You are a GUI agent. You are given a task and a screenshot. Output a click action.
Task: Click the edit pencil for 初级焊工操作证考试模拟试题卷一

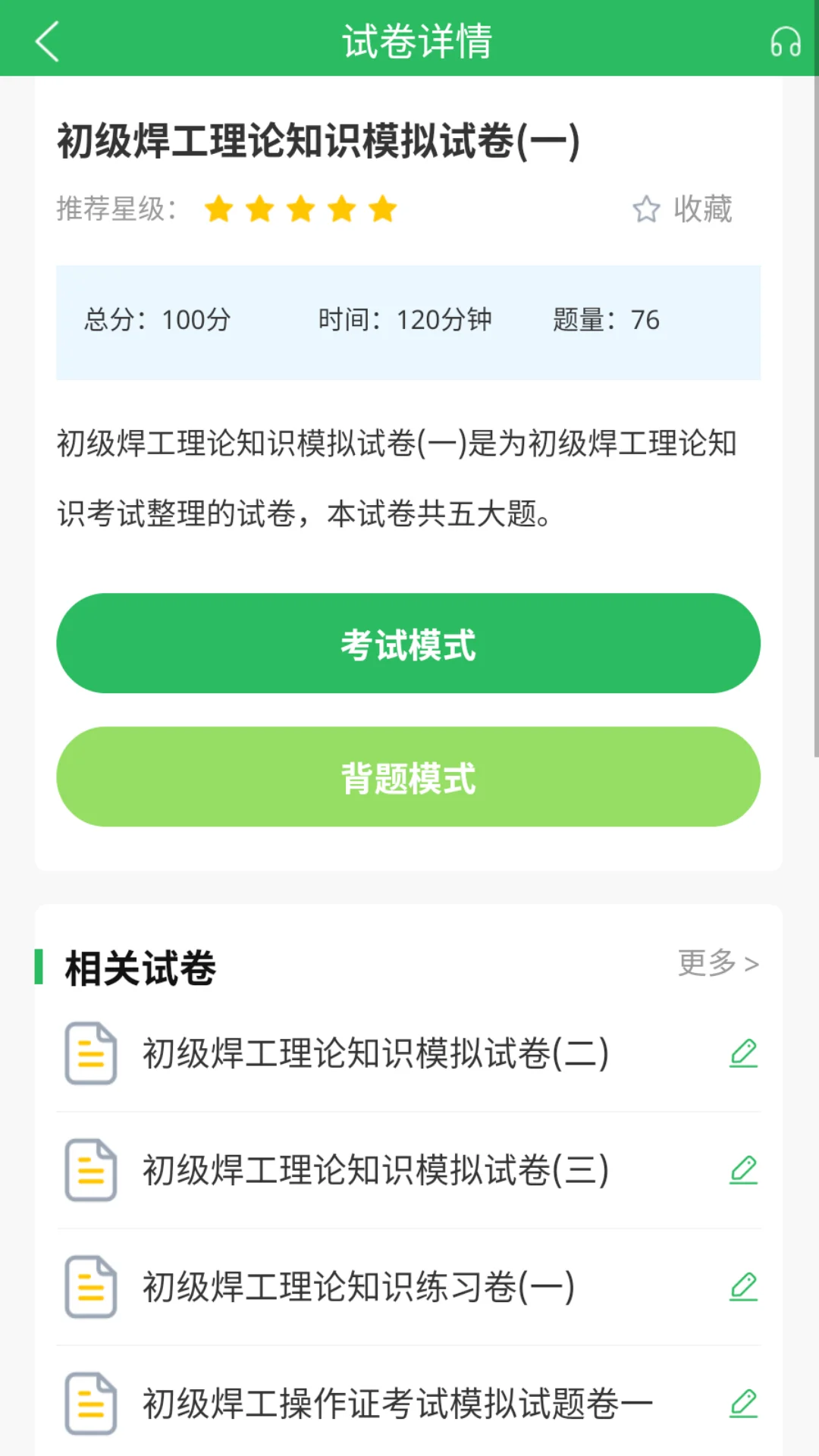[x=743, y=1403]
